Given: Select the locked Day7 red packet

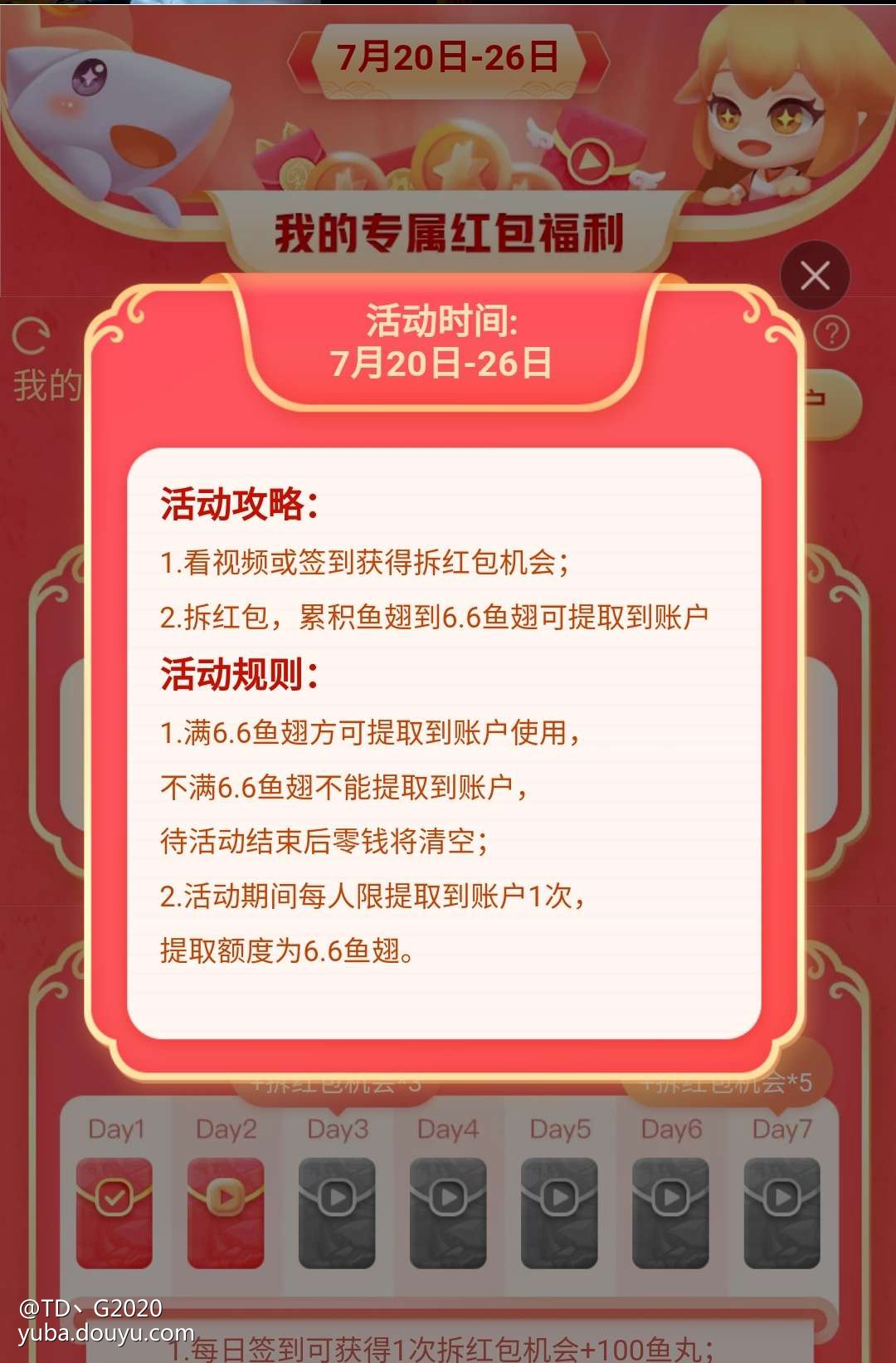Looking at the screenshot, I should click(x=782, y=1213).
